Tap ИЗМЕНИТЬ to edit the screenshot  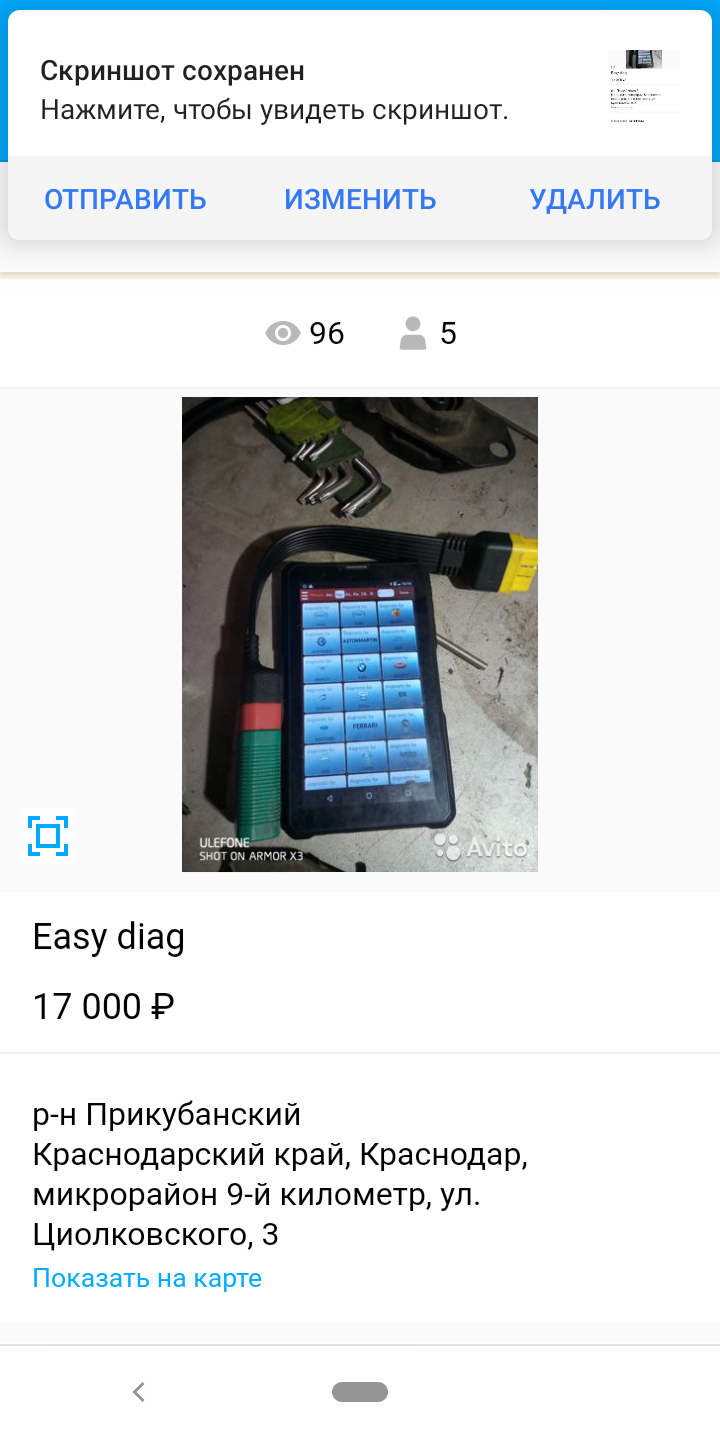360,199
